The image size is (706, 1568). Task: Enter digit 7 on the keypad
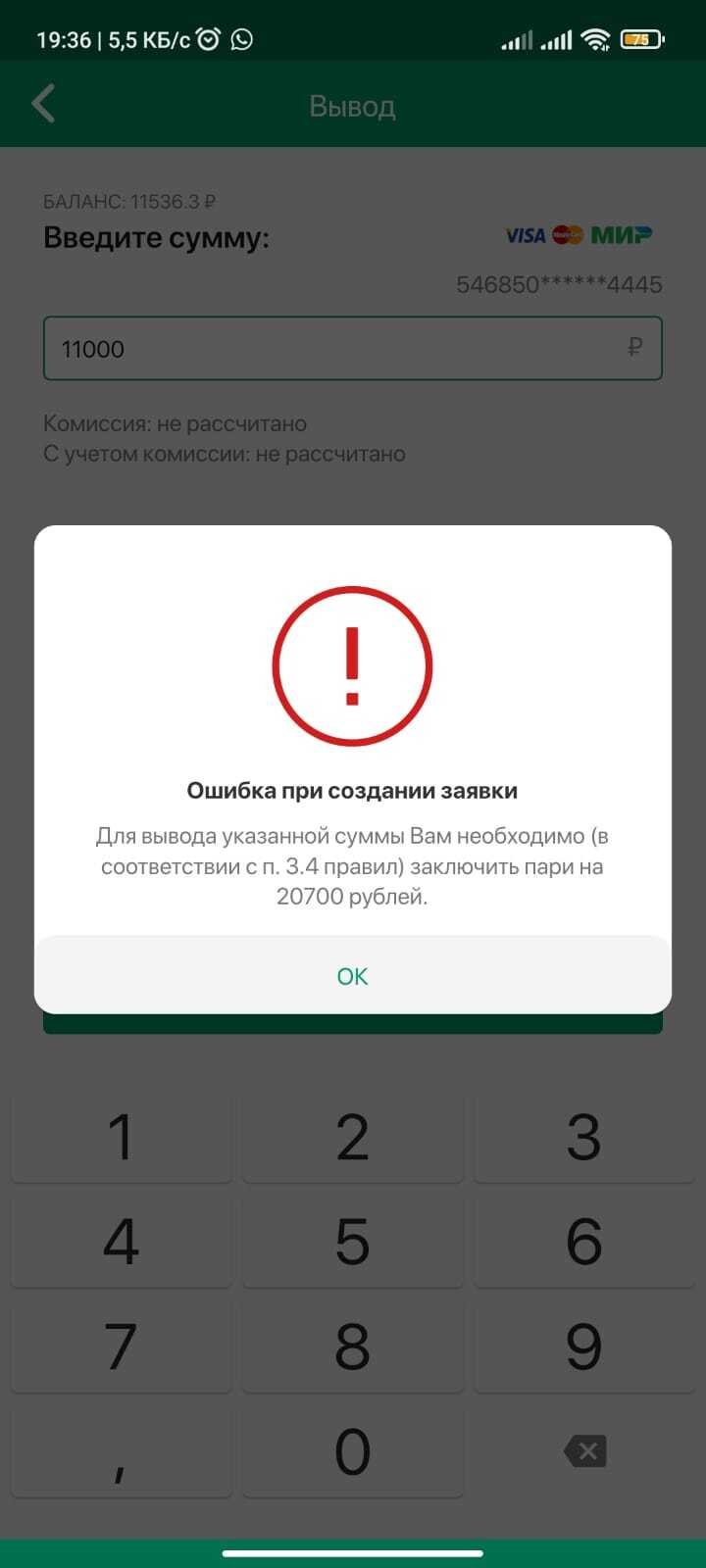point(121,1347)
